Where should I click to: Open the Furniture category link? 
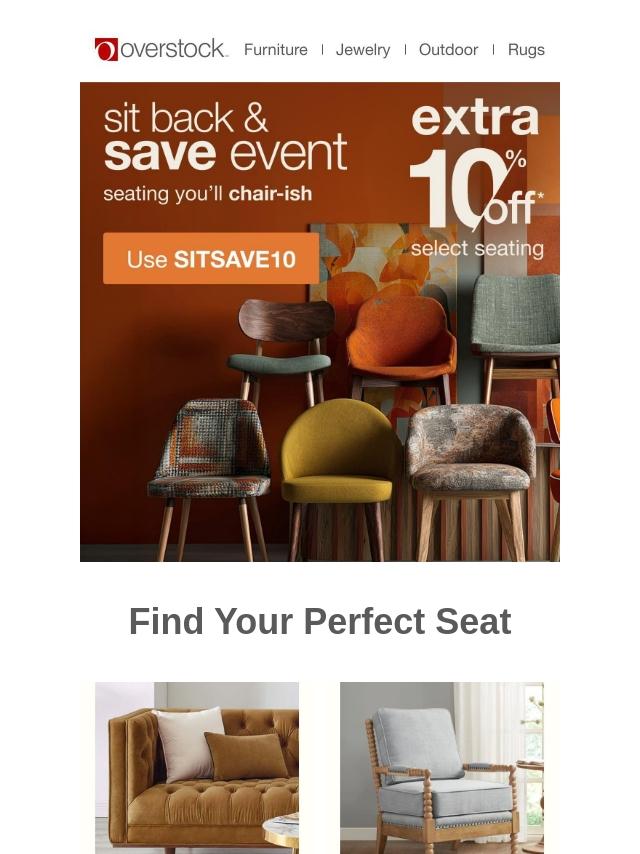coord(275,50)
